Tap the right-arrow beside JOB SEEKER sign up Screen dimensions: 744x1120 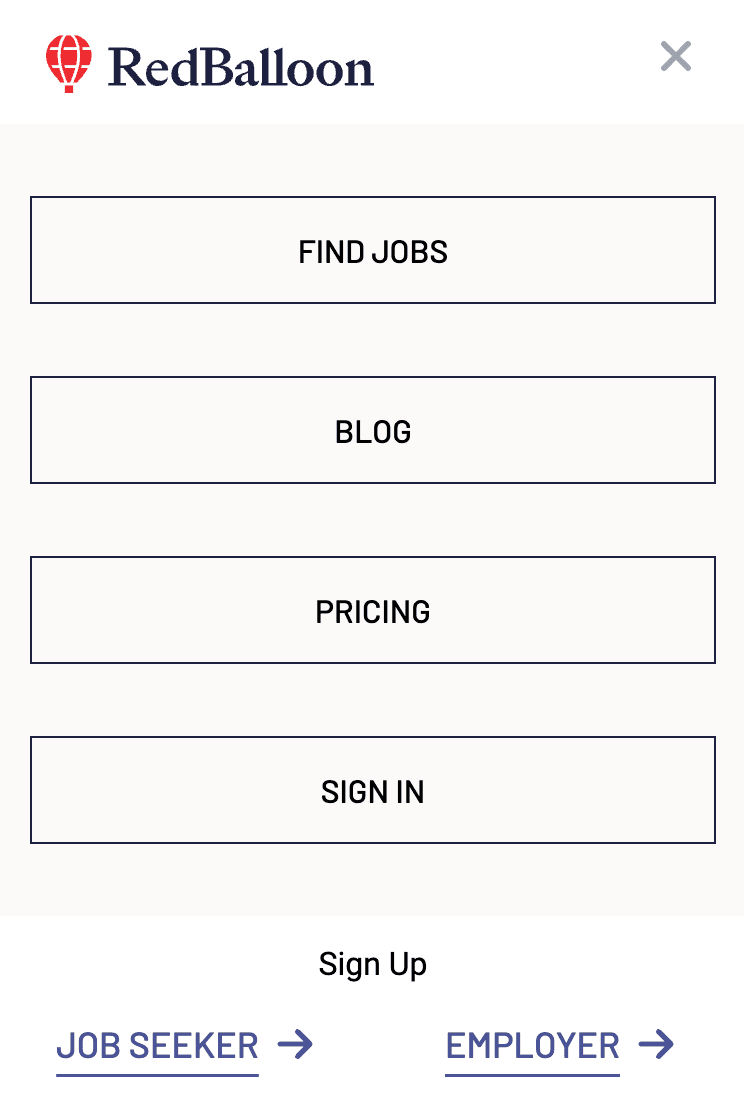(297, 1044)
